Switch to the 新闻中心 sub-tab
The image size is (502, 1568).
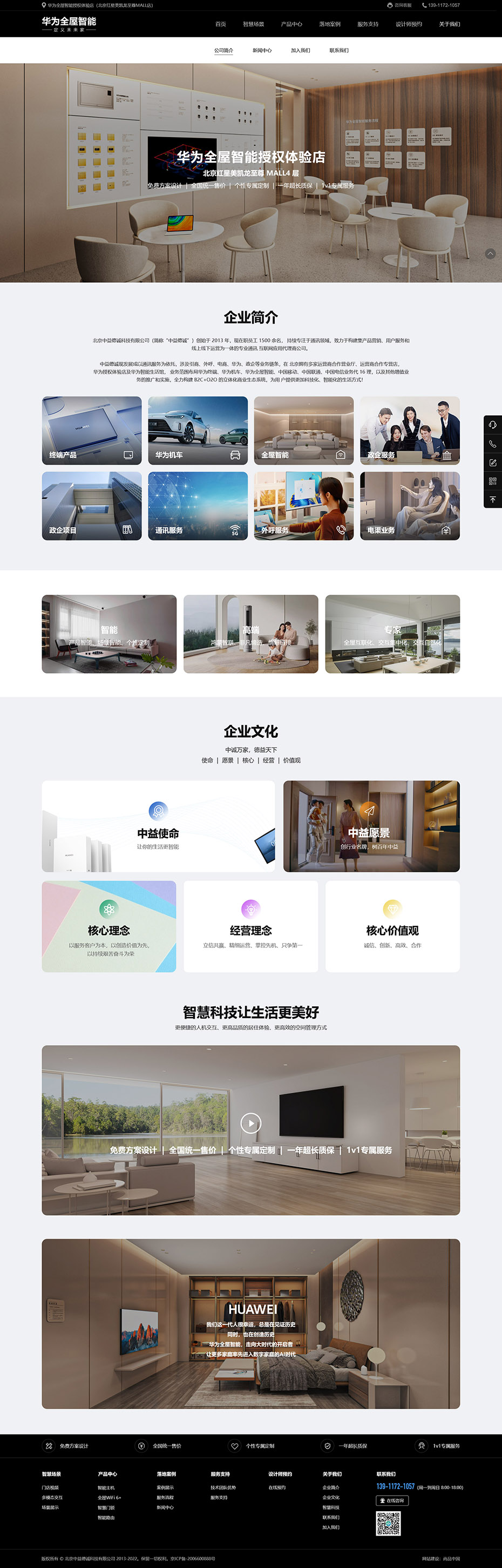(x=262, y=51)
